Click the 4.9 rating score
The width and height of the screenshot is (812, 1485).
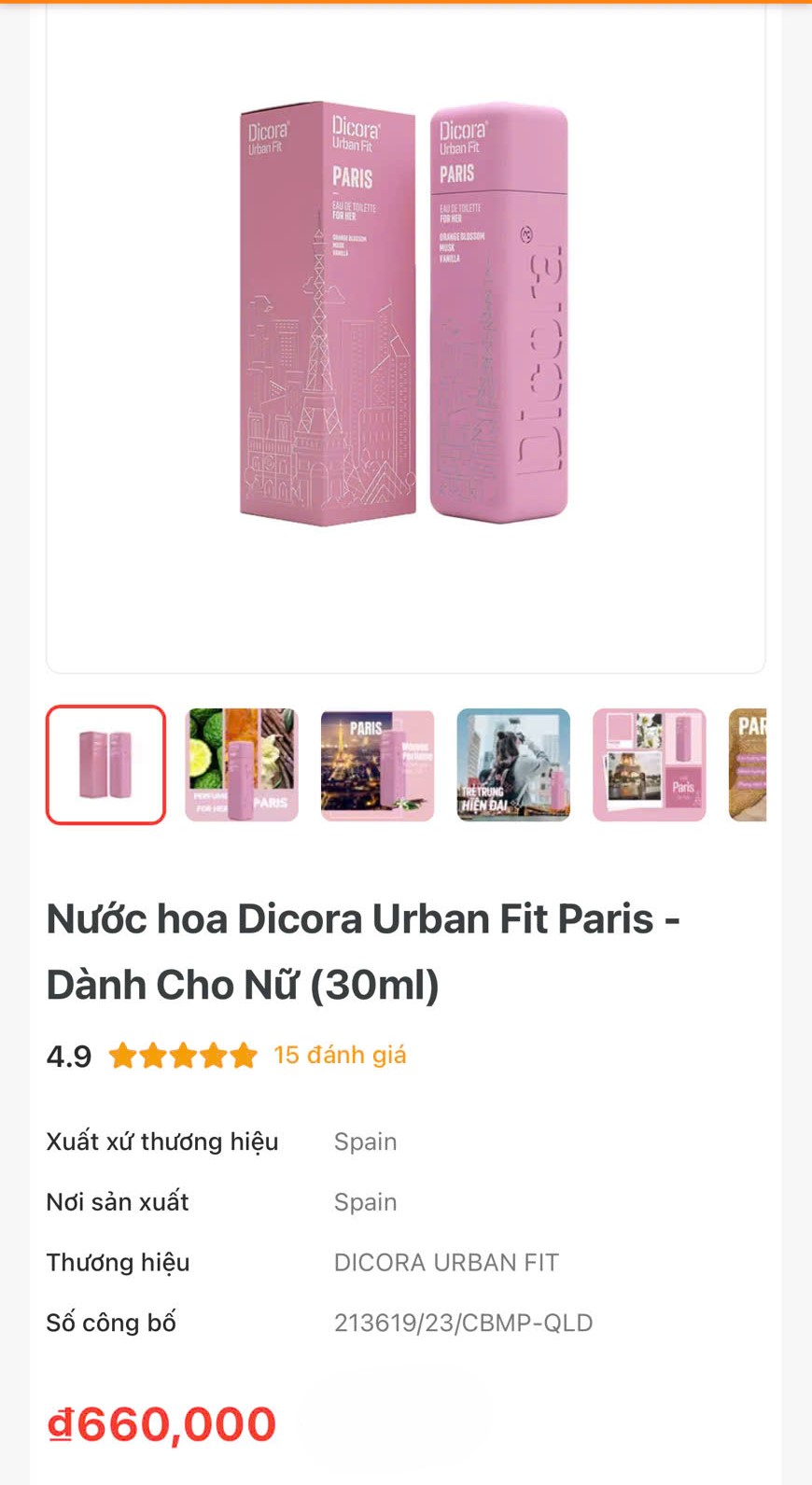(68, 1055)
